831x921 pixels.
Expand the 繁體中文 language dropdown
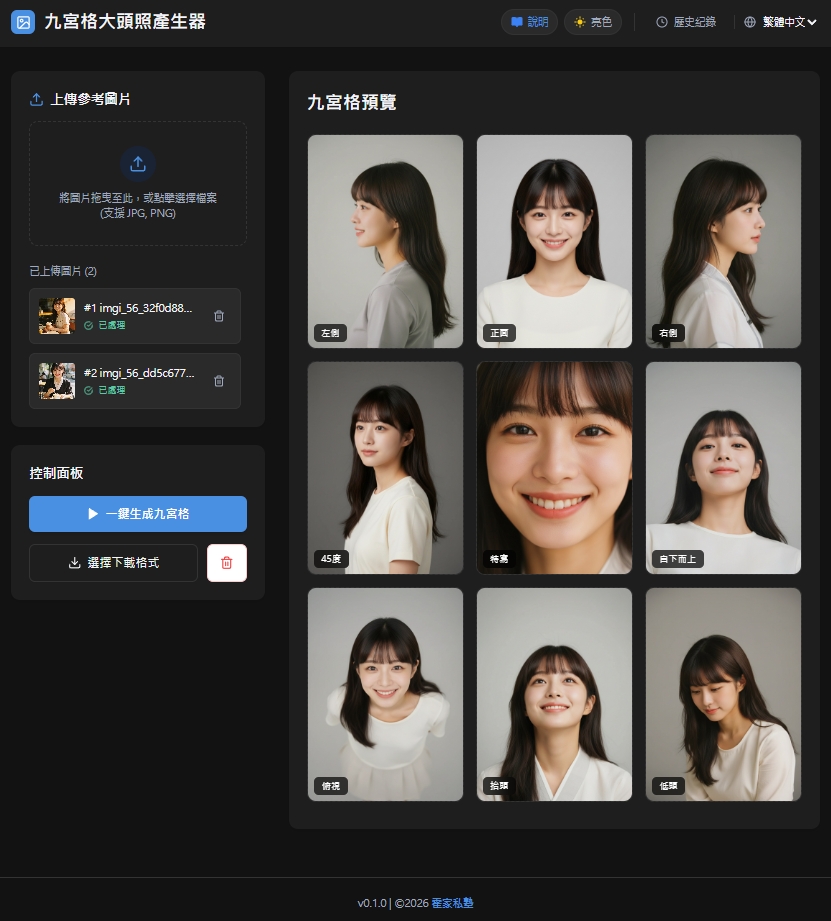[x=780, y=22]
